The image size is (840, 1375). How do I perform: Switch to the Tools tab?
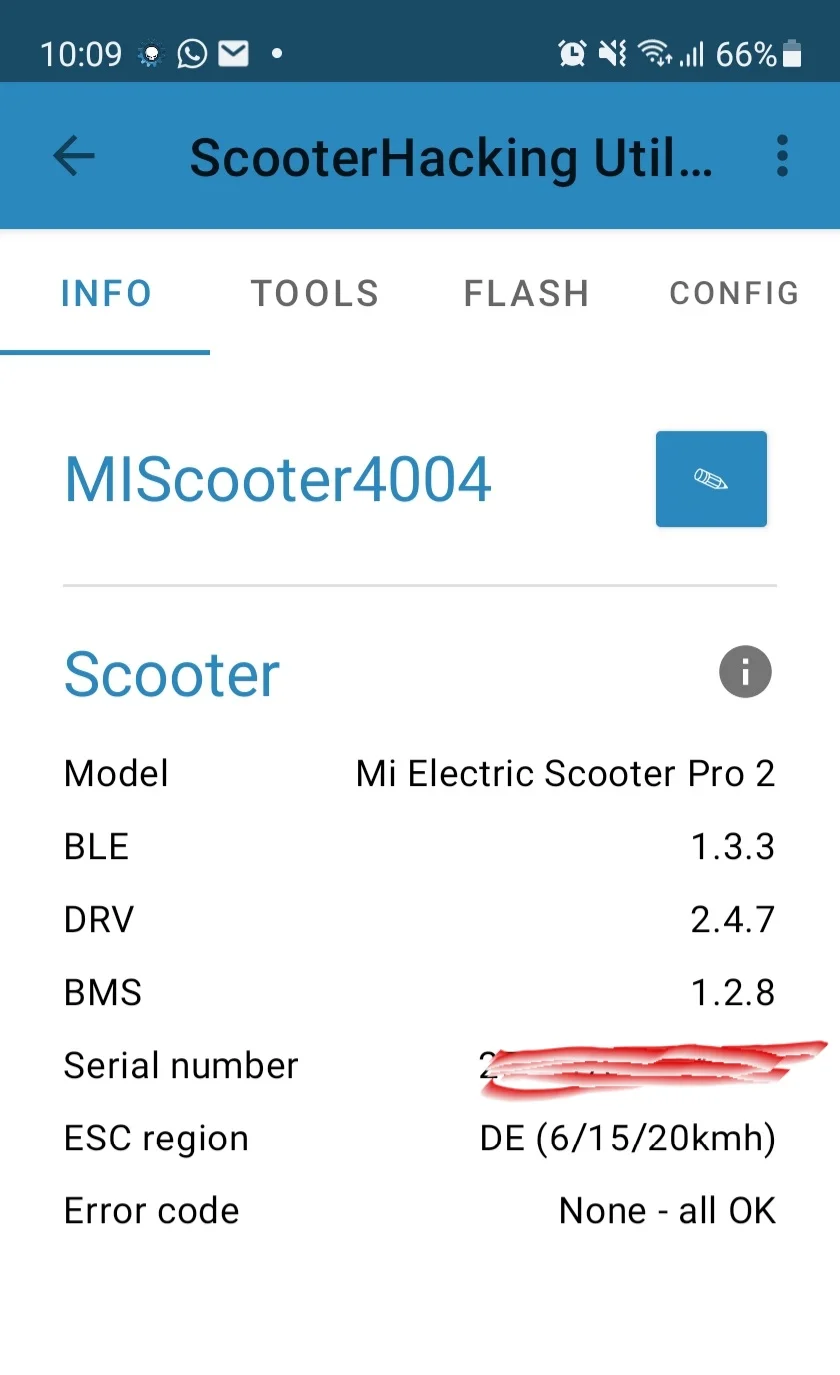(x=315, y=293)
